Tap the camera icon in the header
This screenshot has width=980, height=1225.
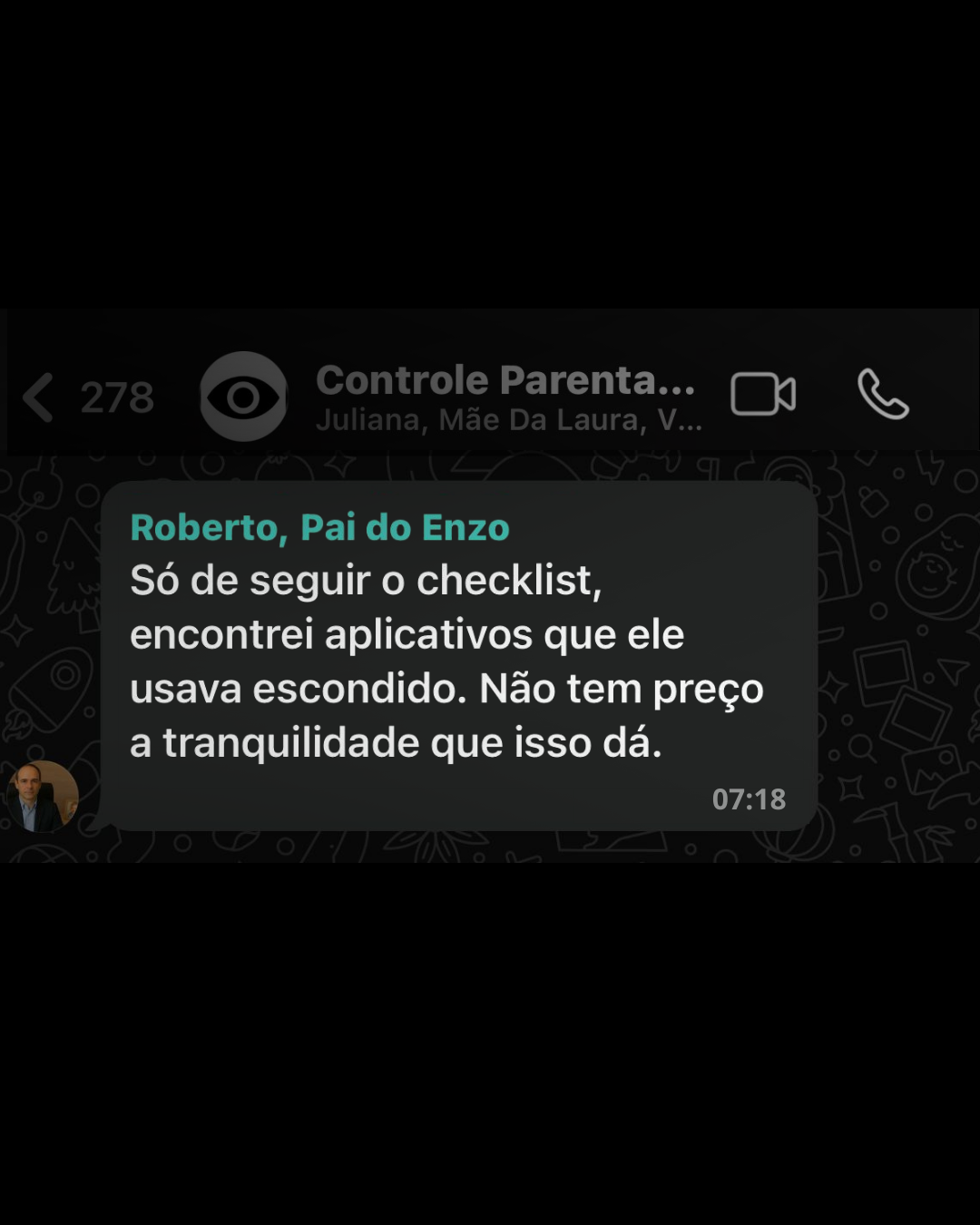763,394
